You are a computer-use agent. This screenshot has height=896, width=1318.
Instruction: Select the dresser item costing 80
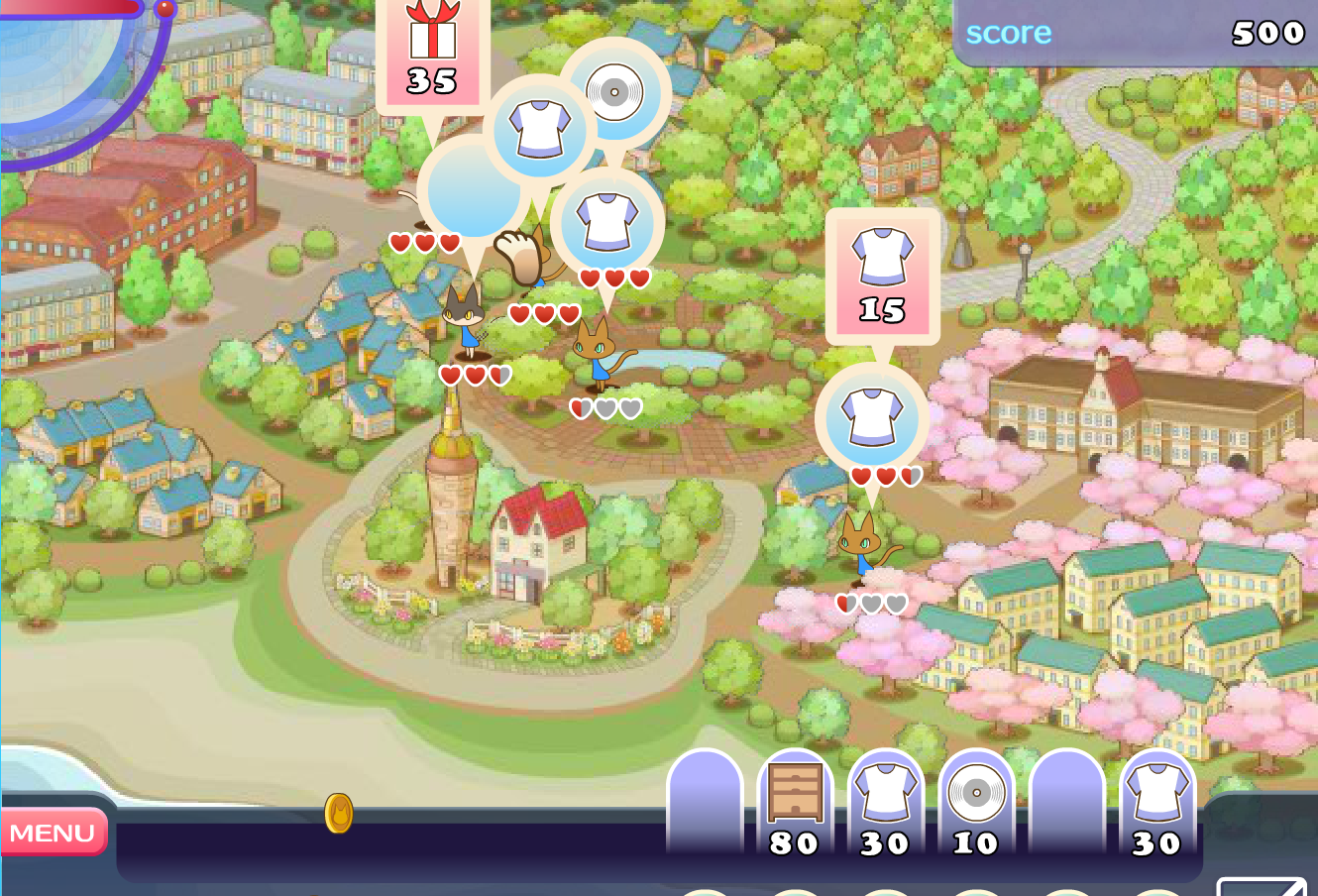pos(795,805)
